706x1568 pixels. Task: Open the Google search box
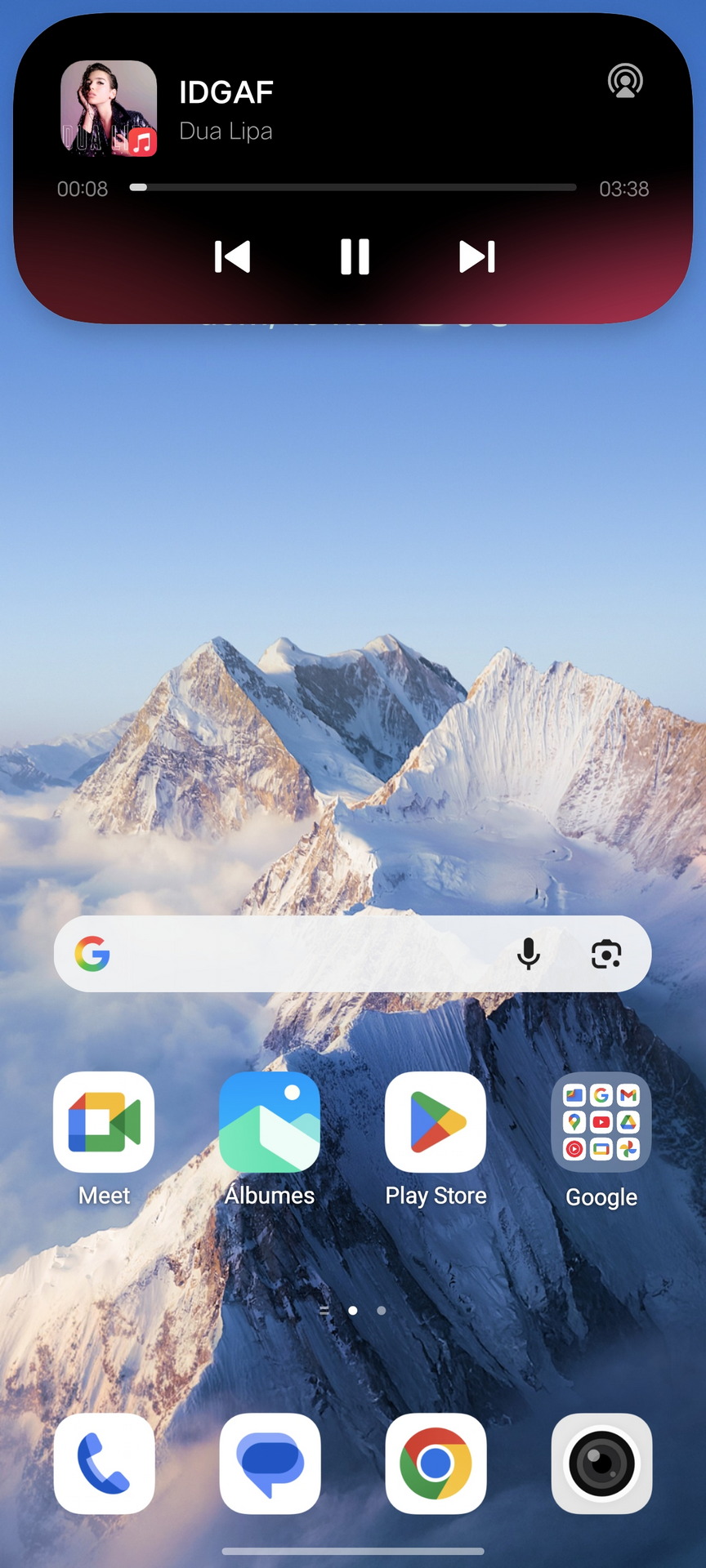pos(302,954)
